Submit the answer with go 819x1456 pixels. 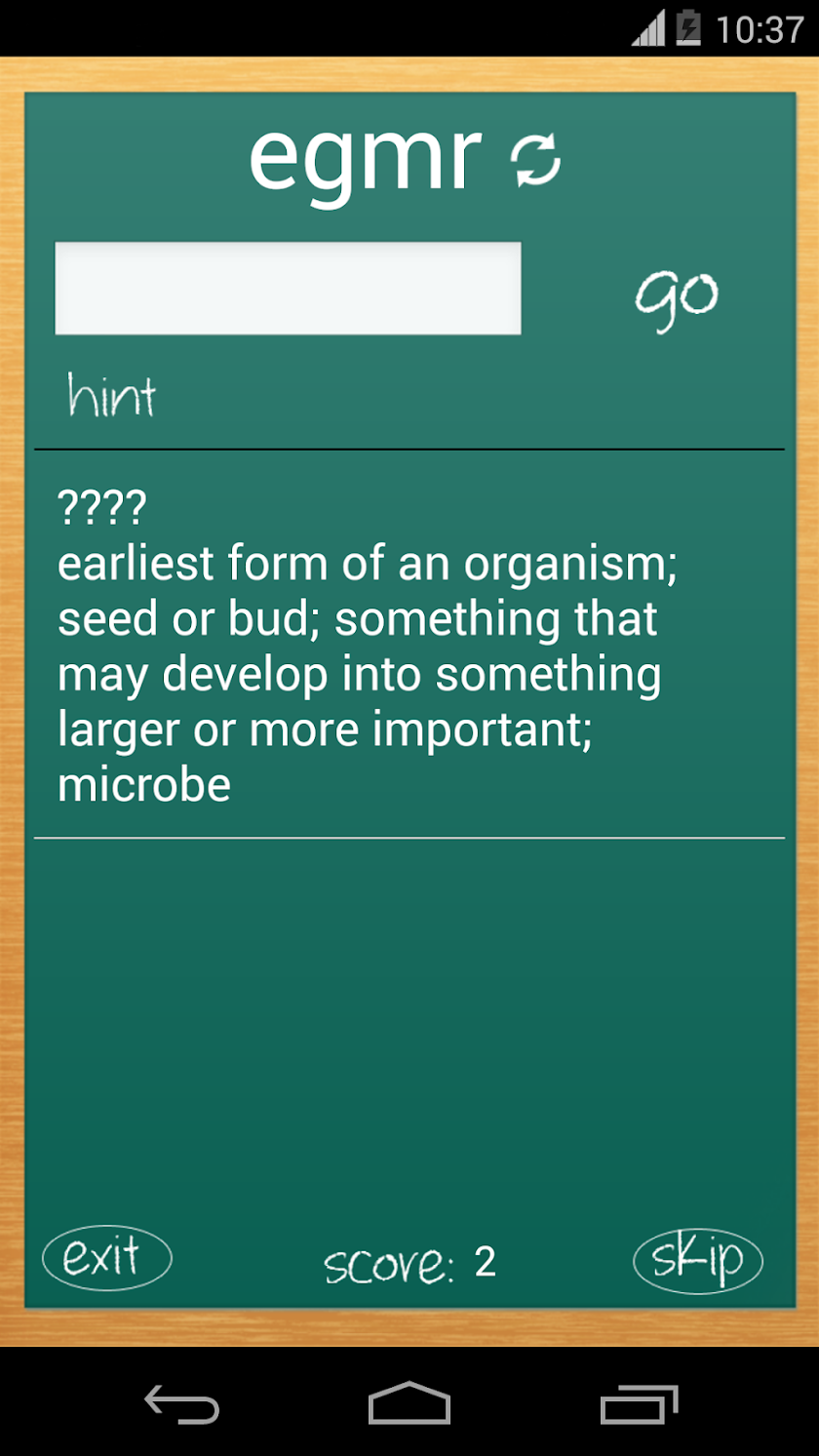(677, 293)
